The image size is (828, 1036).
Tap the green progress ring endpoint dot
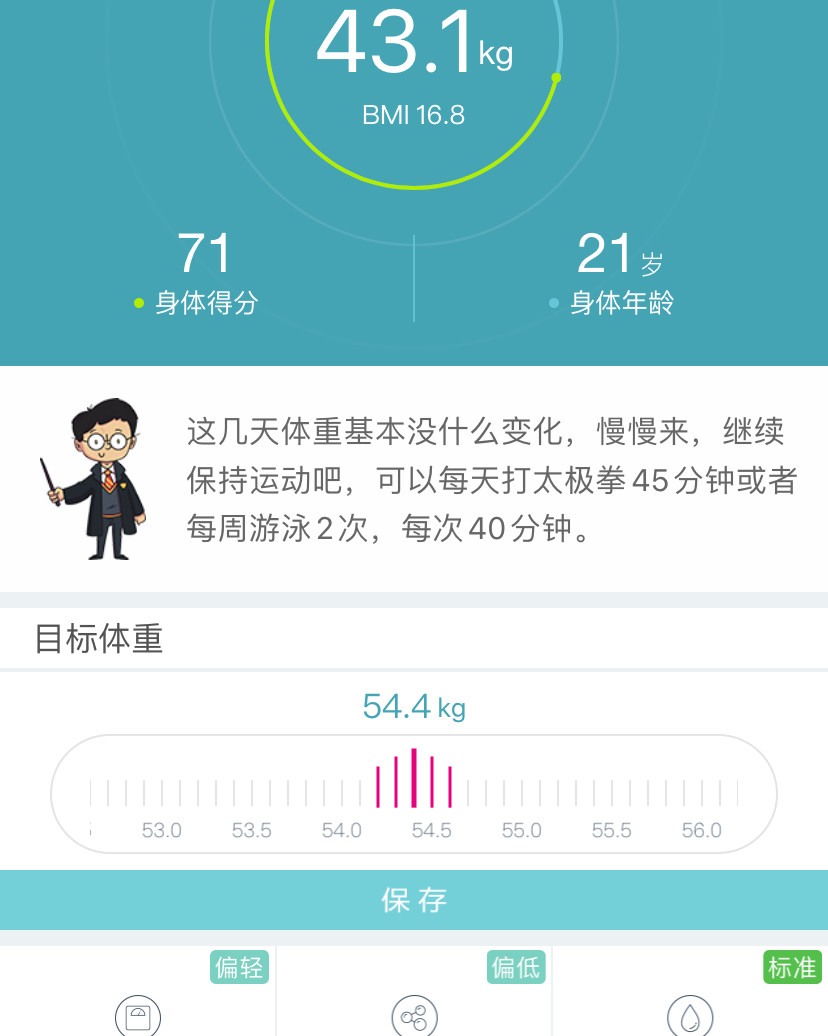coord(556,77)
